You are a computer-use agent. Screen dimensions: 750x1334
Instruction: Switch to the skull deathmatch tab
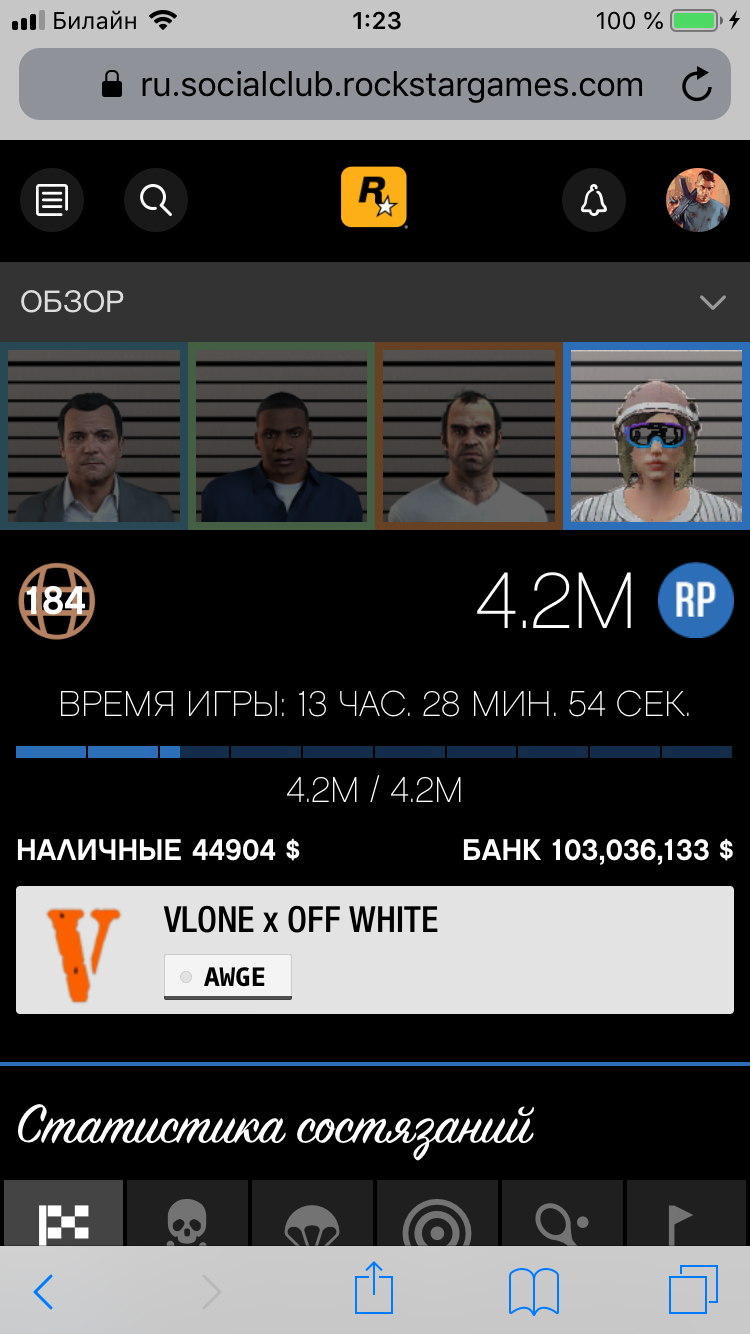pos(188,1214)
